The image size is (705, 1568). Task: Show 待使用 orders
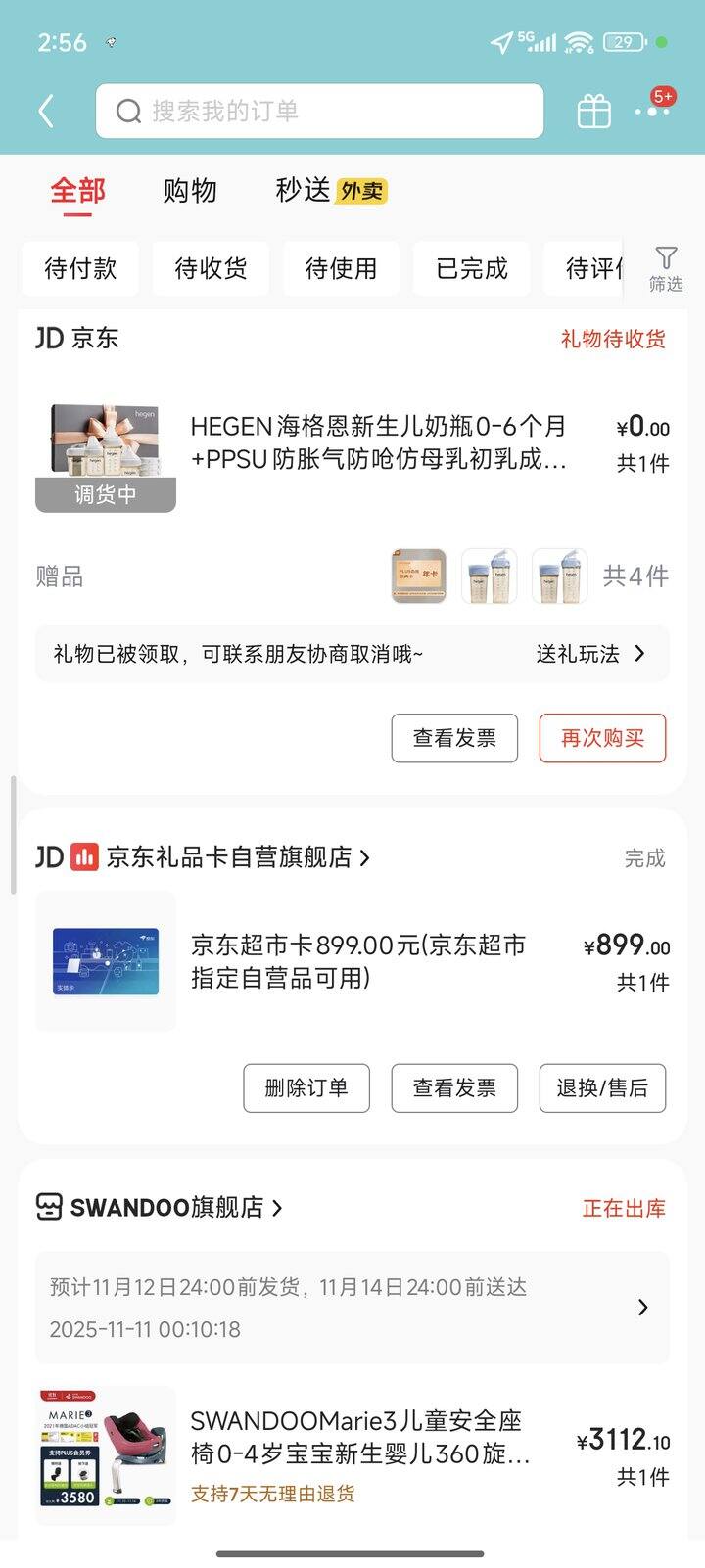341,268
